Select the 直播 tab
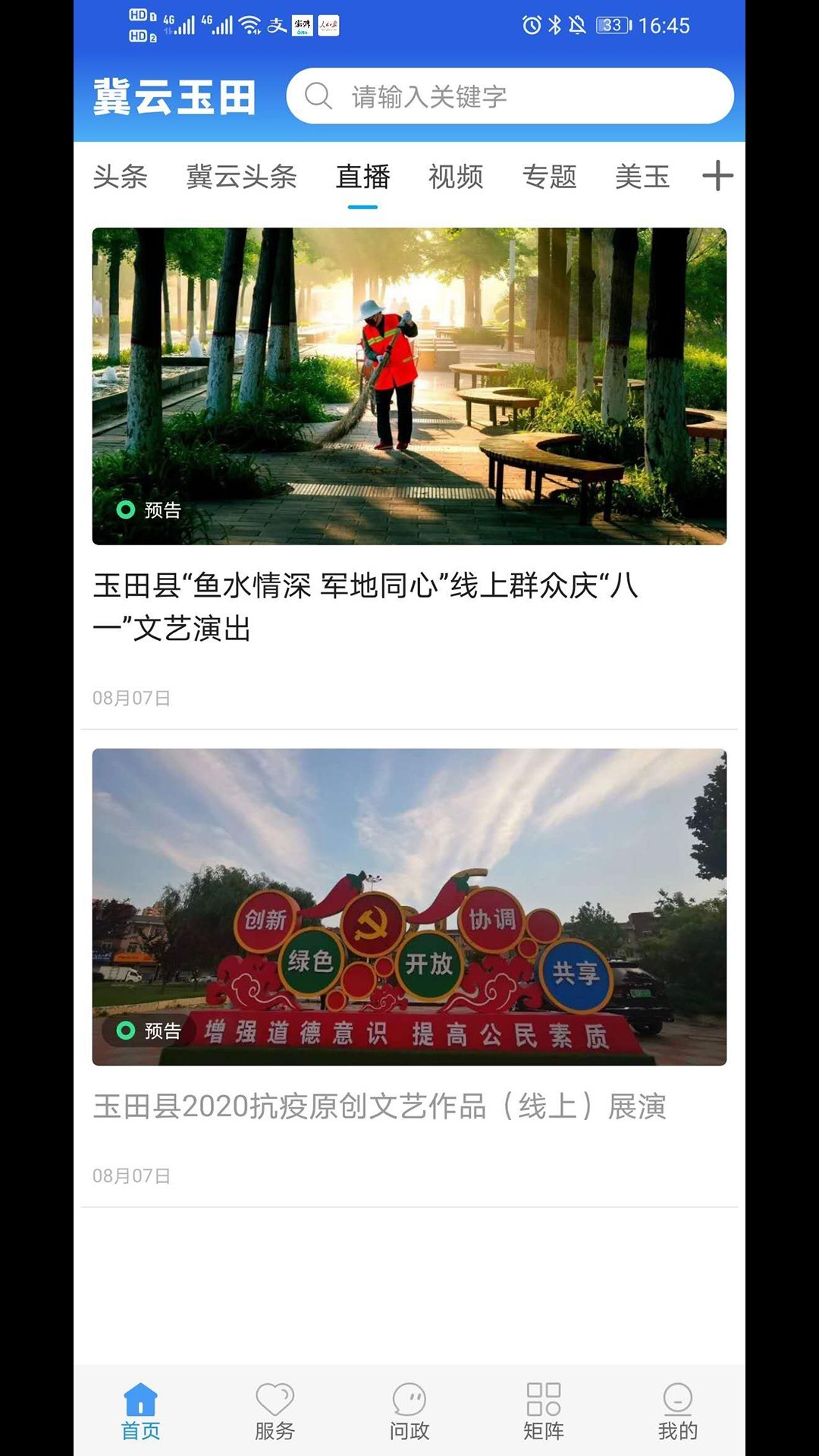Image resolution: width=819 pixels, height=1456 pixels. [x=362, y=177]
